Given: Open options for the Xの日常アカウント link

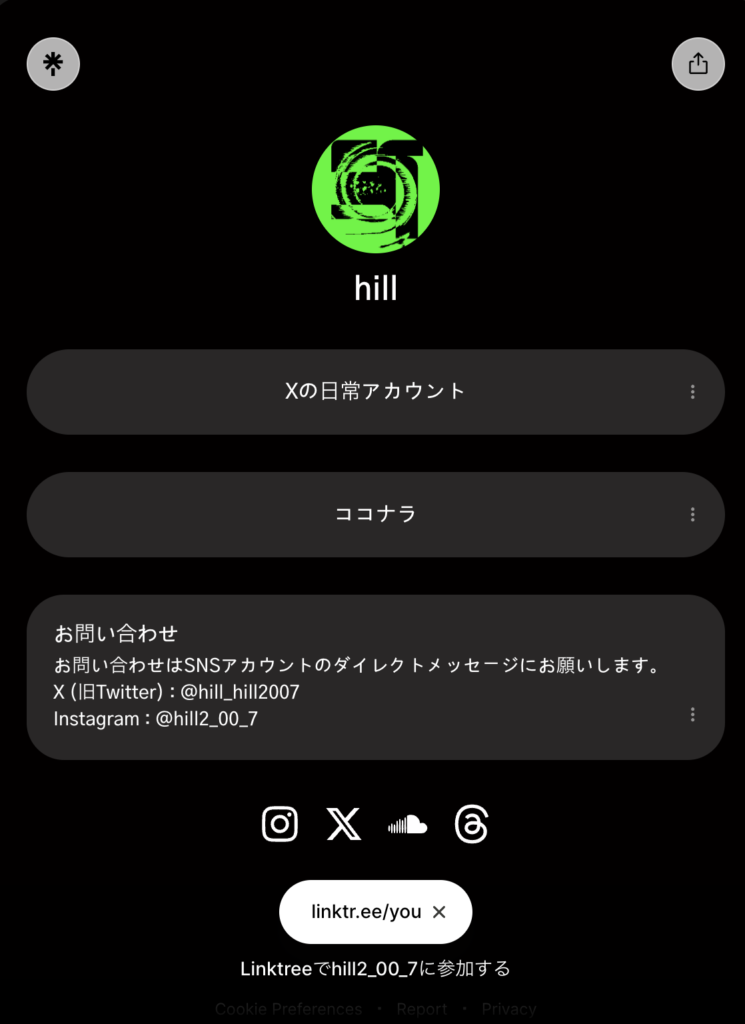Looking at the screenshot, I should click(x=692, y=392).
